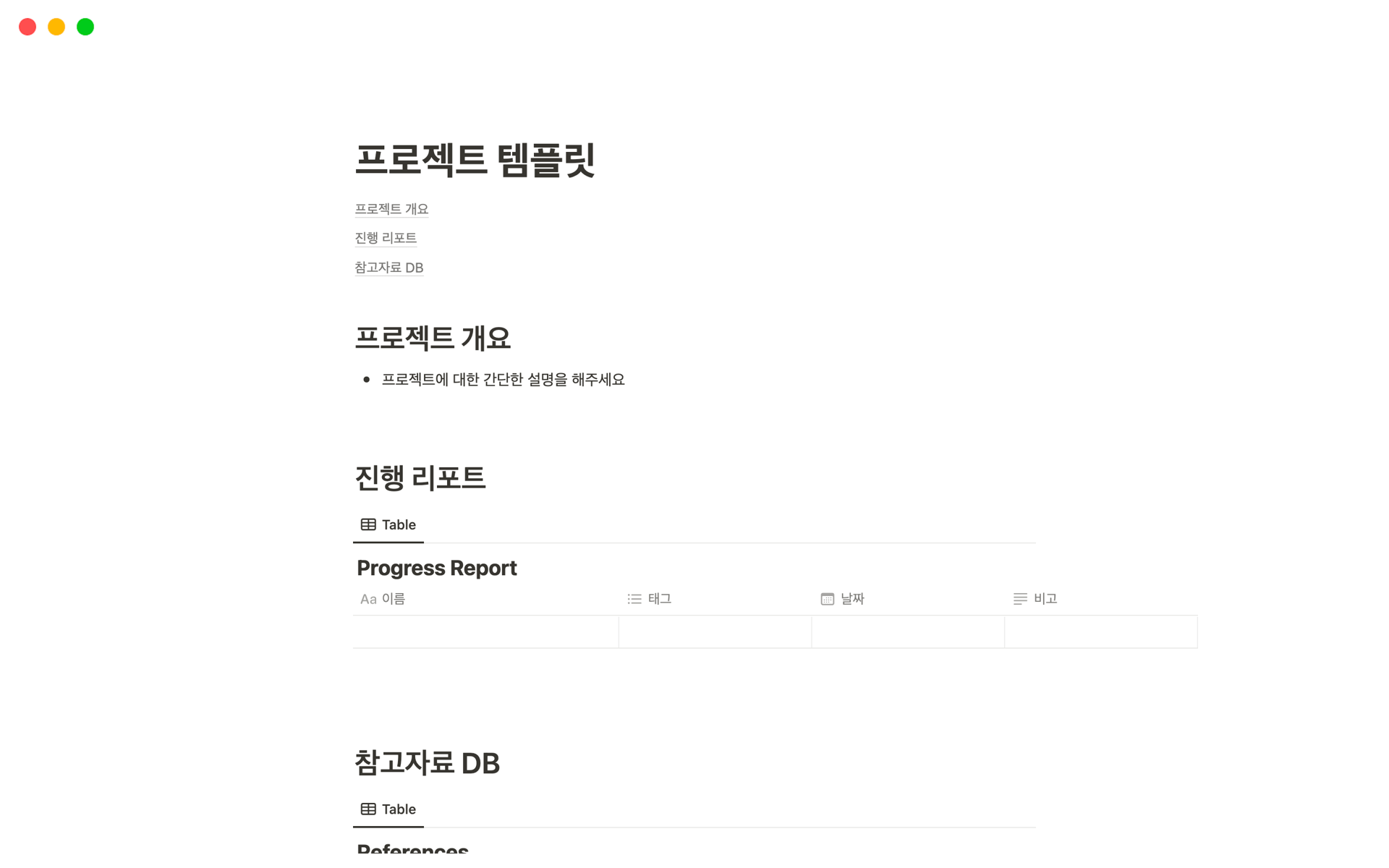Screen dimensions: 1389x868
Task: Open the 태그 column header options
Action: [658, 599]
